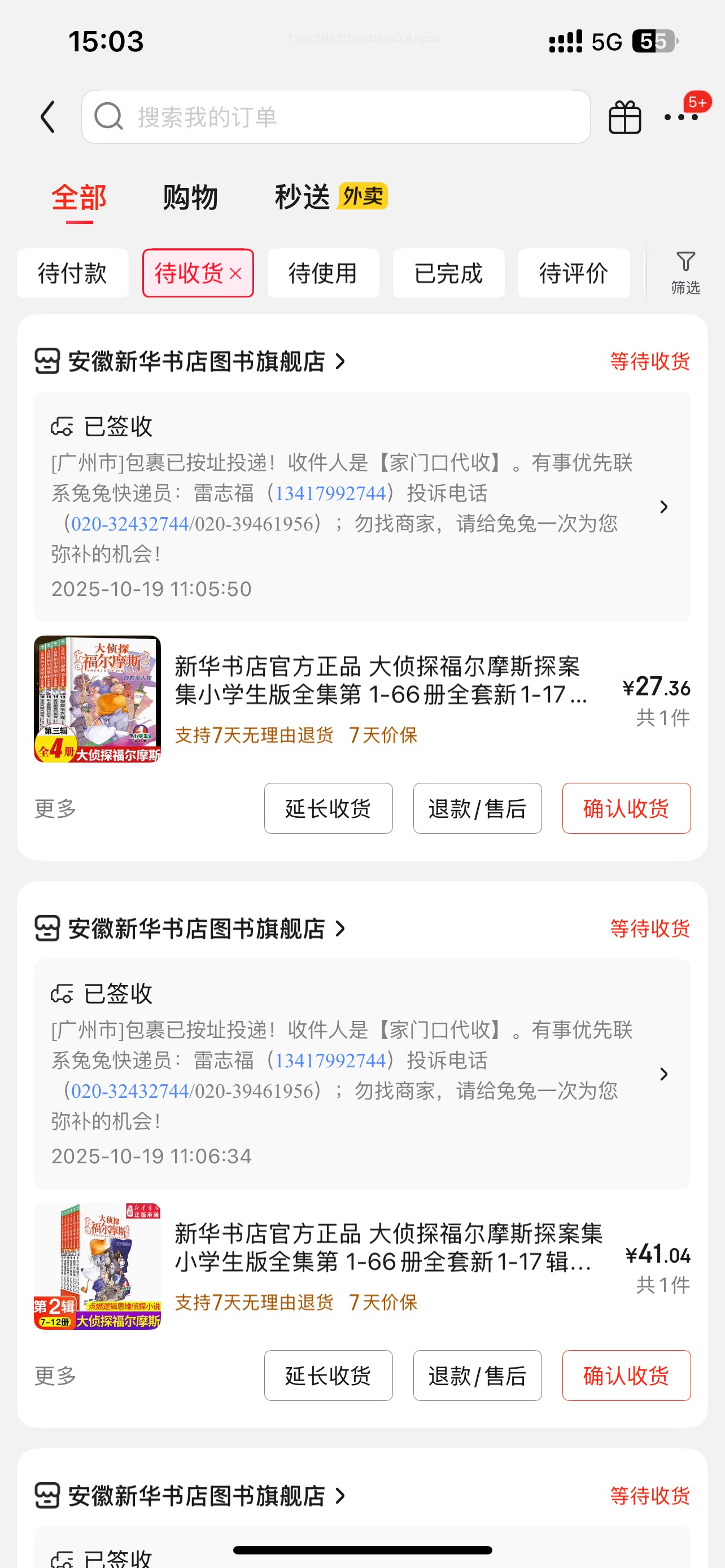Tap the 搜索我的订单 search field

click(x=336, y=117)
